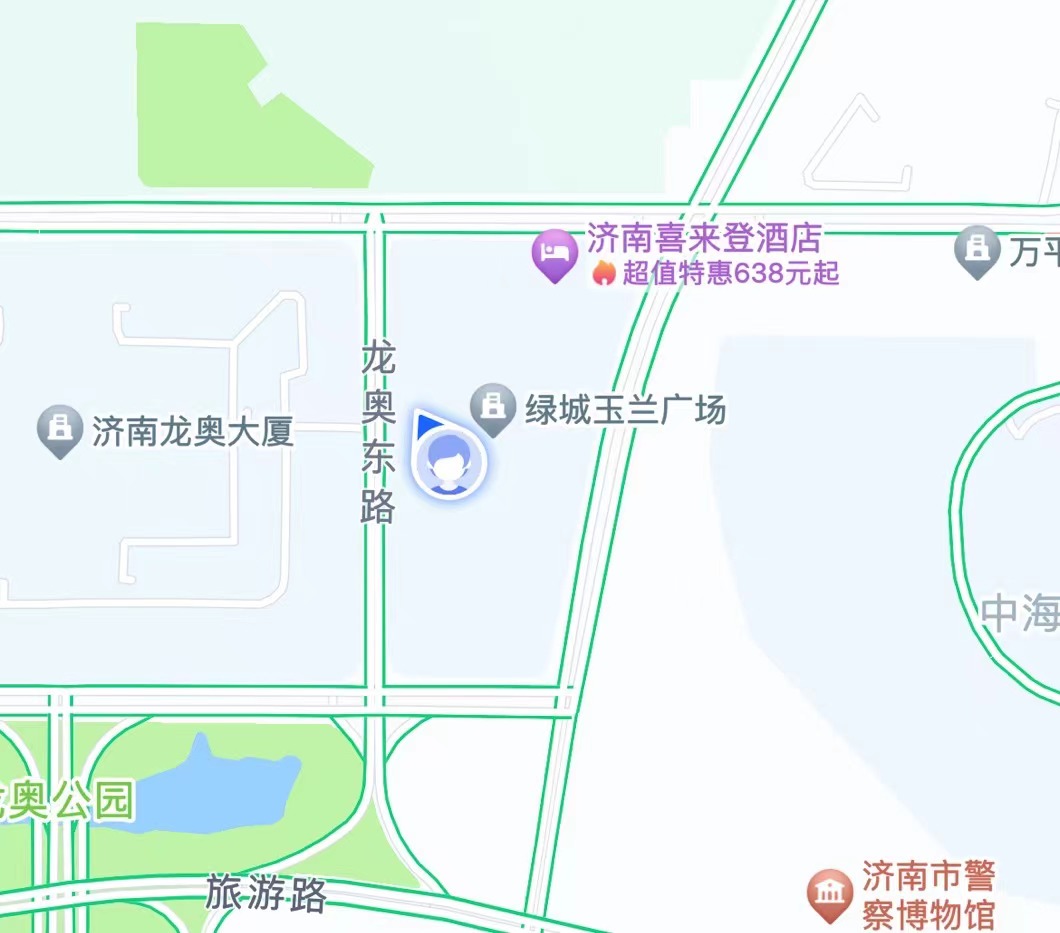Viewport: 1060px width, 933px height.
Task: Tap the 济南龙奥大厦 building marker
Action: 60,429
